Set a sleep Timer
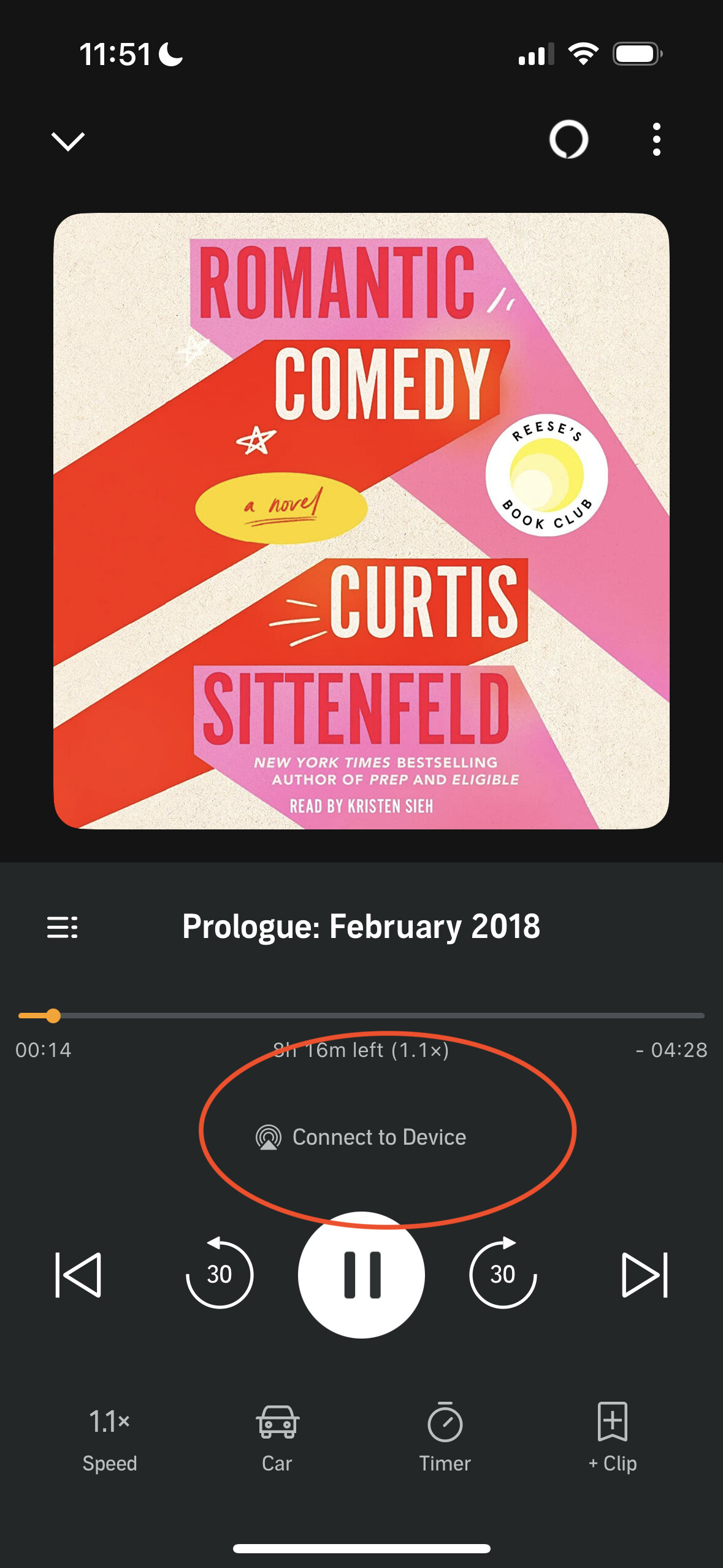 pyautogui.click(x=445, y=1437)
